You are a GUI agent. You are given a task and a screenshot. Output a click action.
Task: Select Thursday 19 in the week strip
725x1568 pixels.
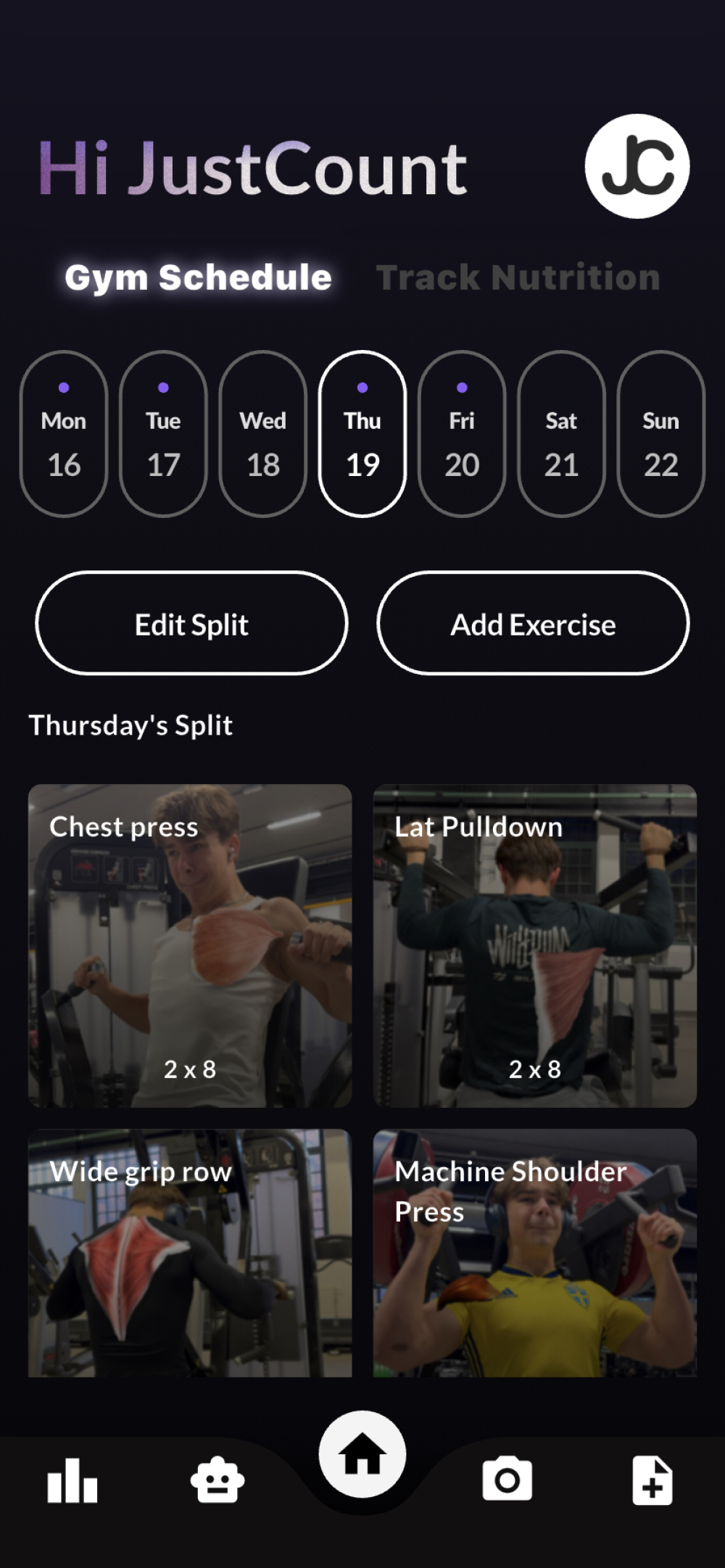(362, 434)
